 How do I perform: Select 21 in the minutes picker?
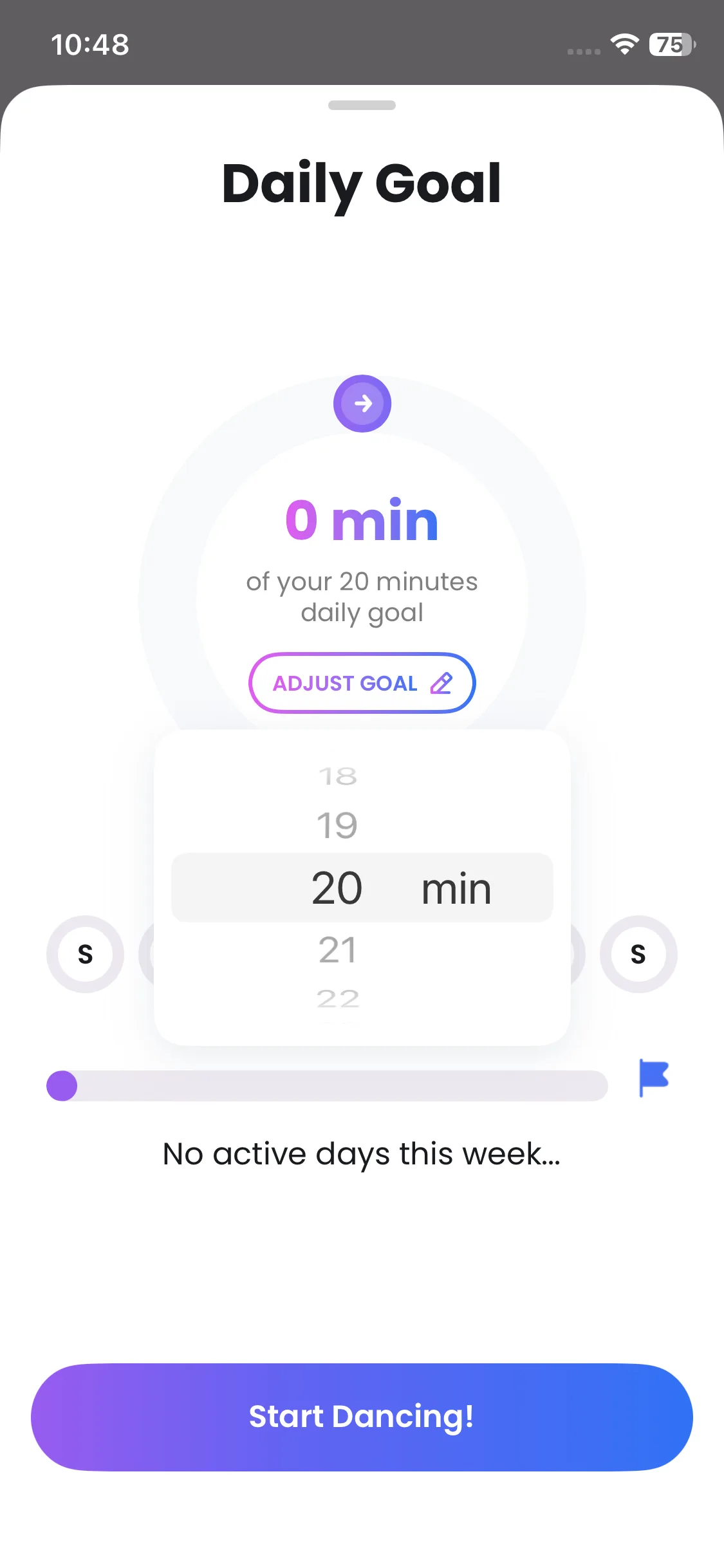(x=337, y=950)
